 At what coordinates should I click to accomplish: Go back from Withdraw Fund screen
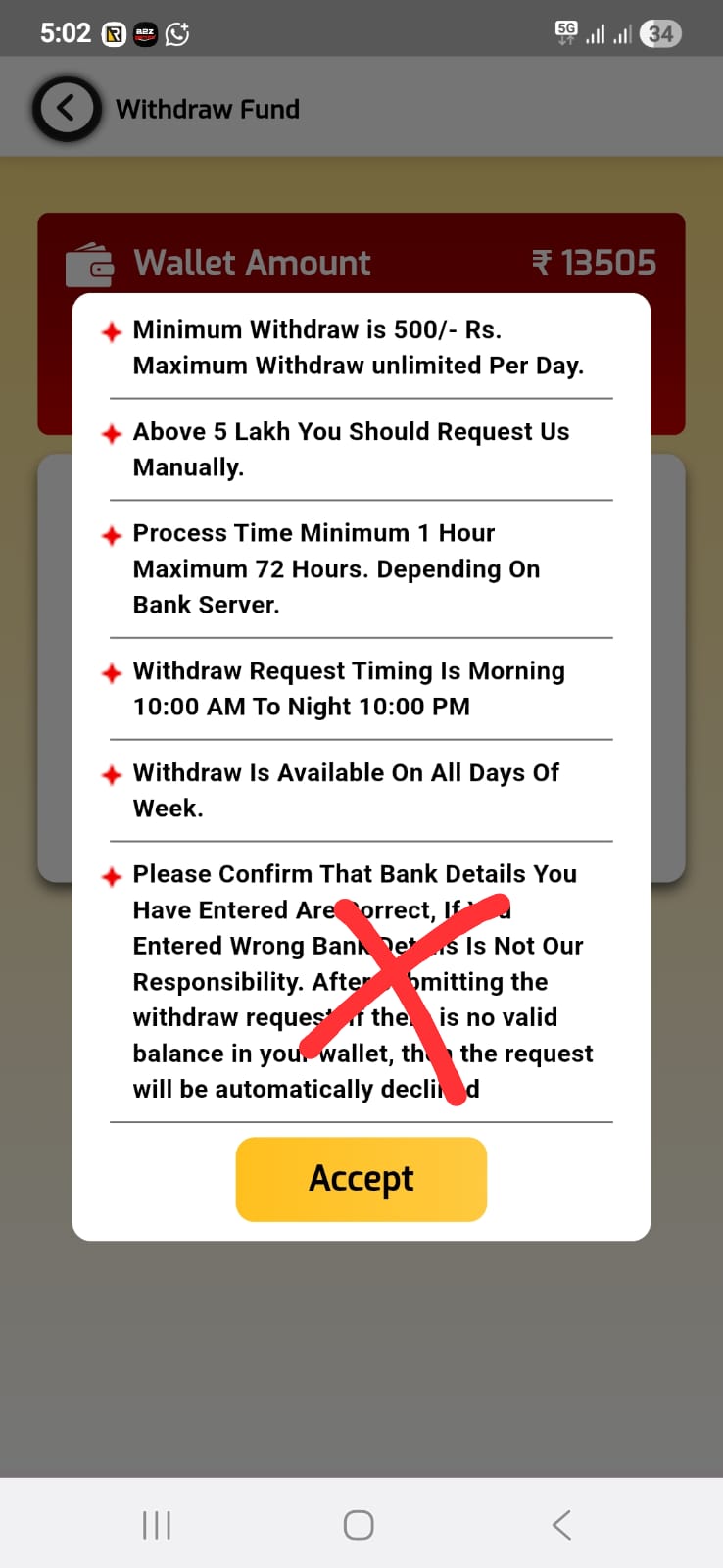[67, 108]
